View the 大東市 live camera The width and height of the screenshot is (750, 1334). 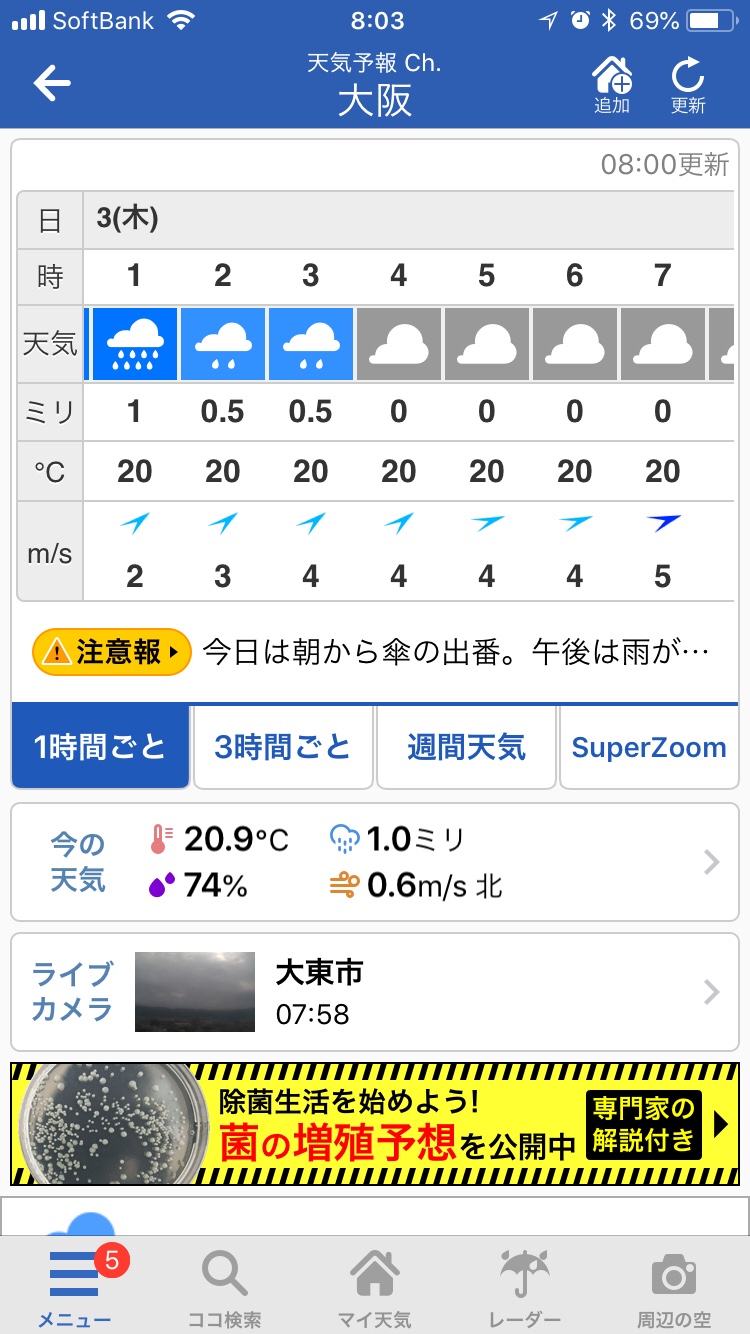[375, 992]
